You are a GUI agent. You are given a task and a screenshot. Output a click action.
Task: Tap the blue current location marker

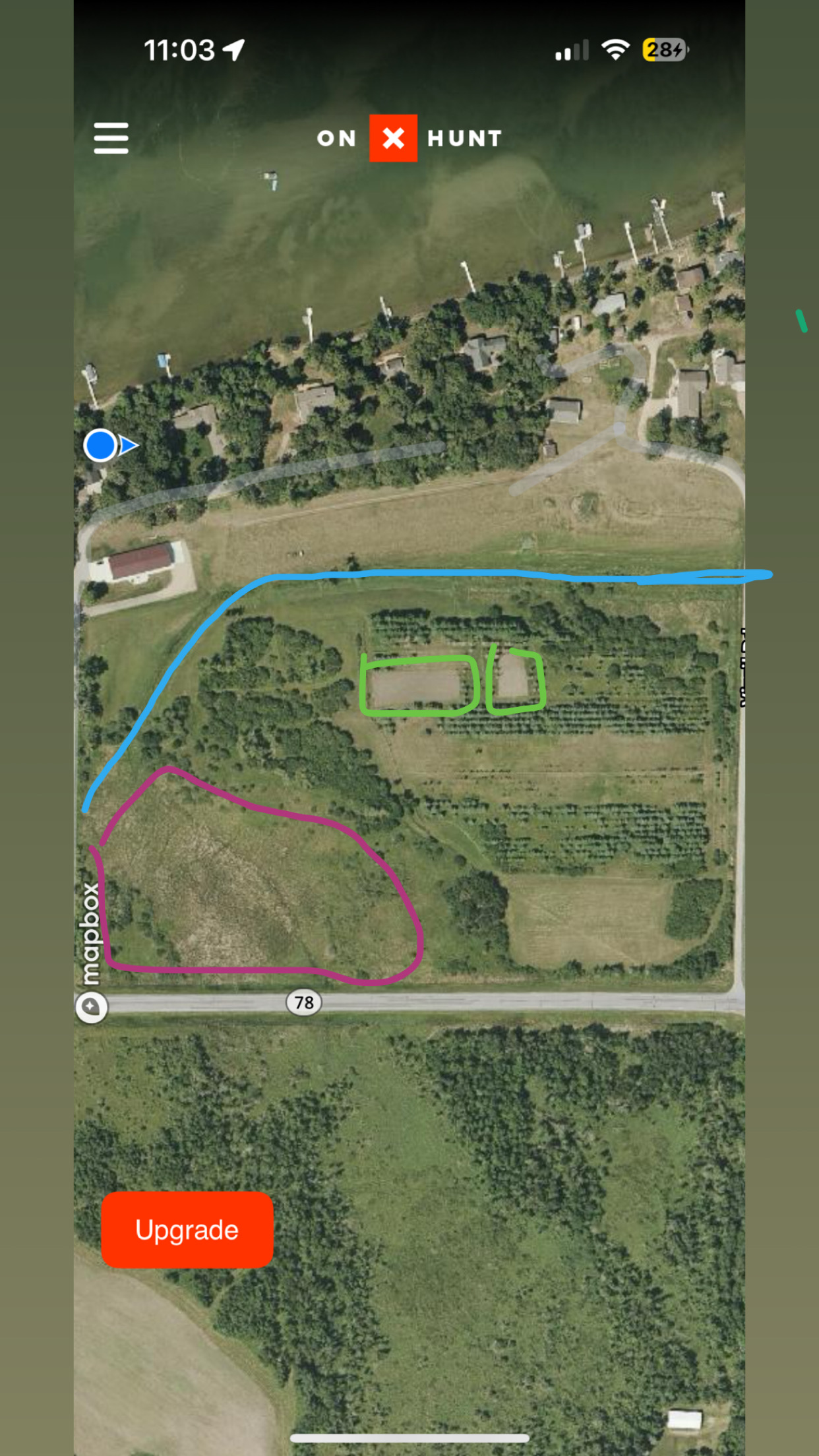pos(101,445)
